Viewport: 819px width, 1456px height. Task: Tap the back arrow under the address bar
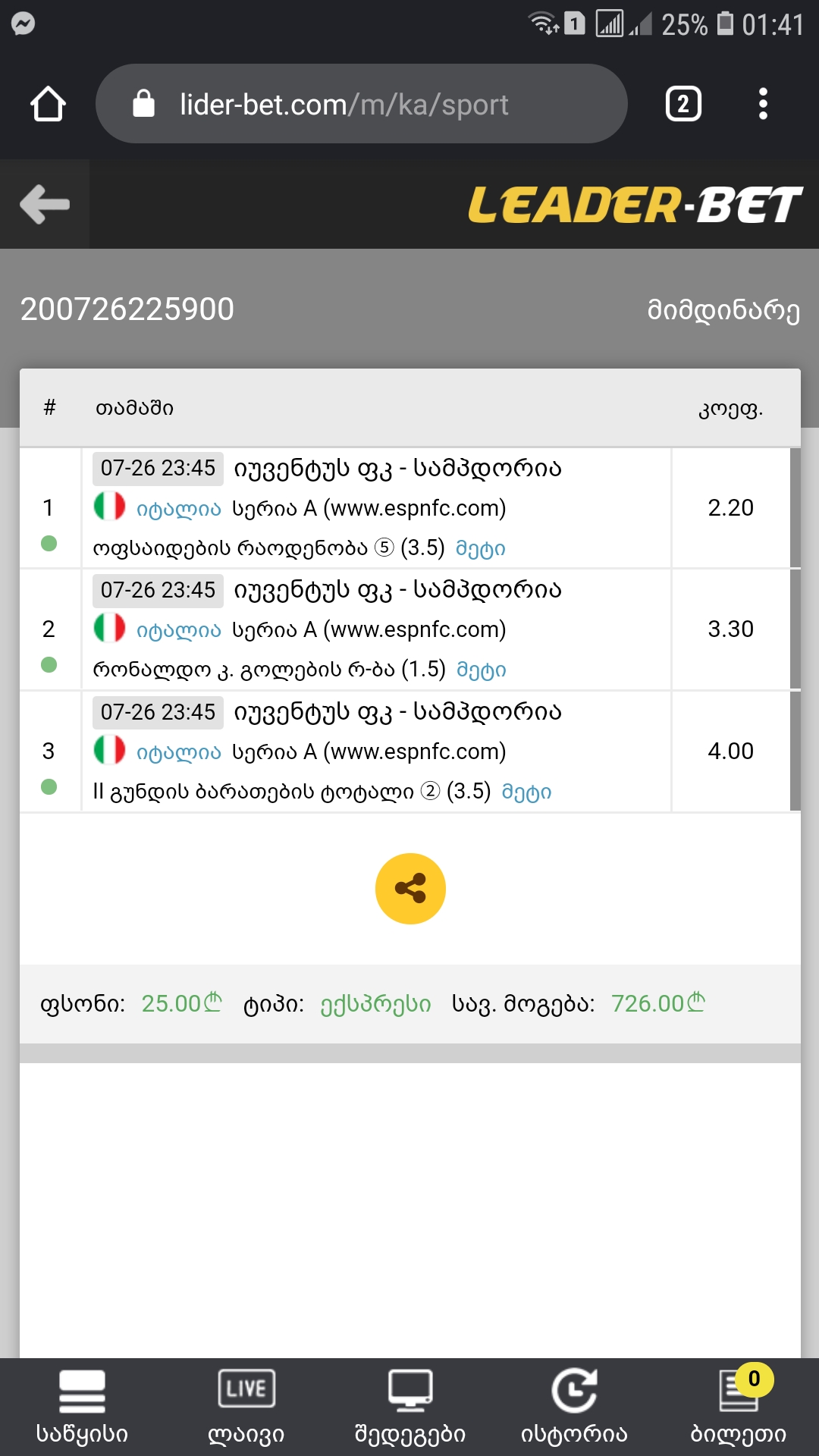[43, 203]
